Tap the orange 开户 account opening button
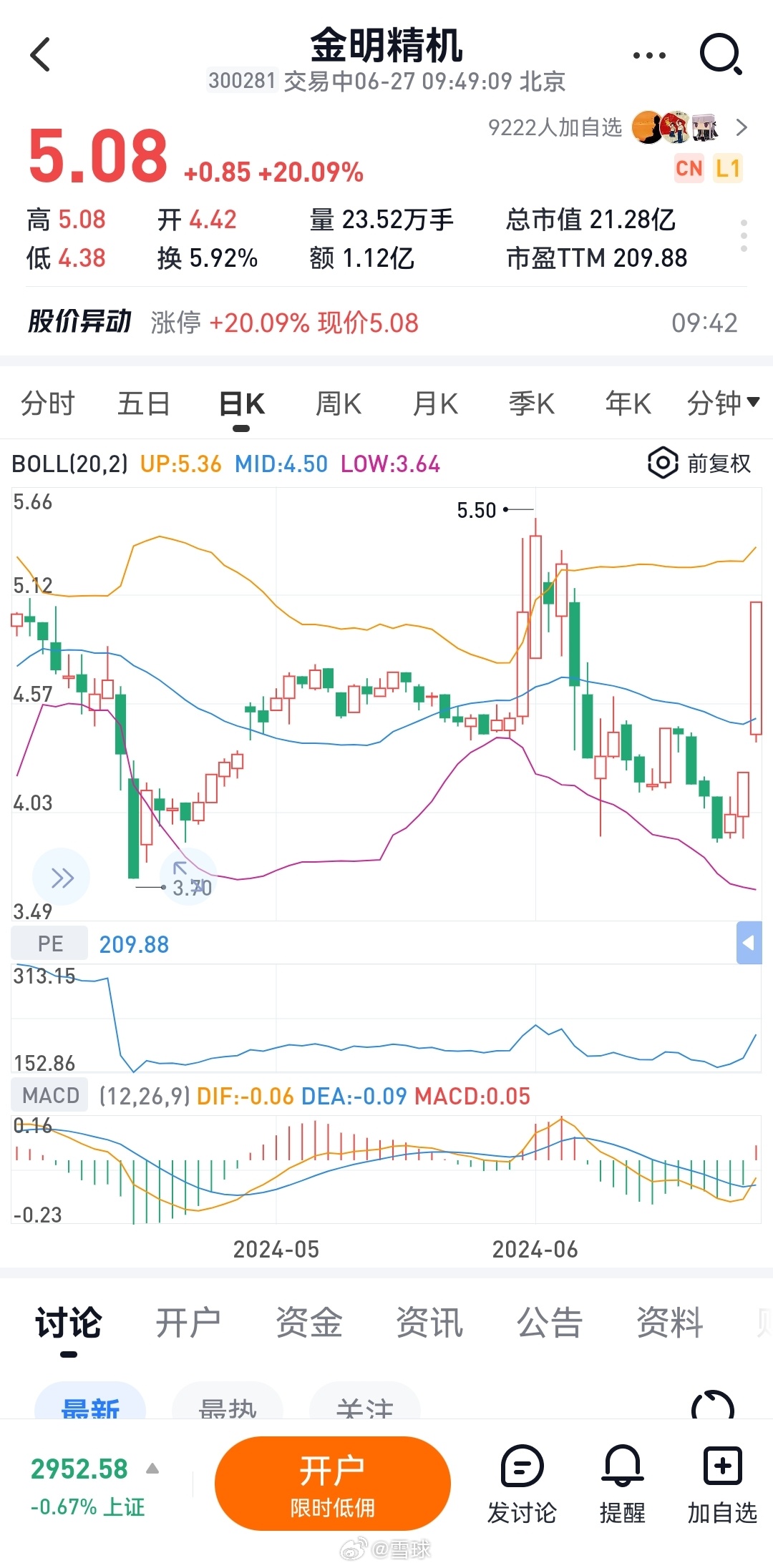This screenshot has width=773, height=1568. (x=333, y=1484)
